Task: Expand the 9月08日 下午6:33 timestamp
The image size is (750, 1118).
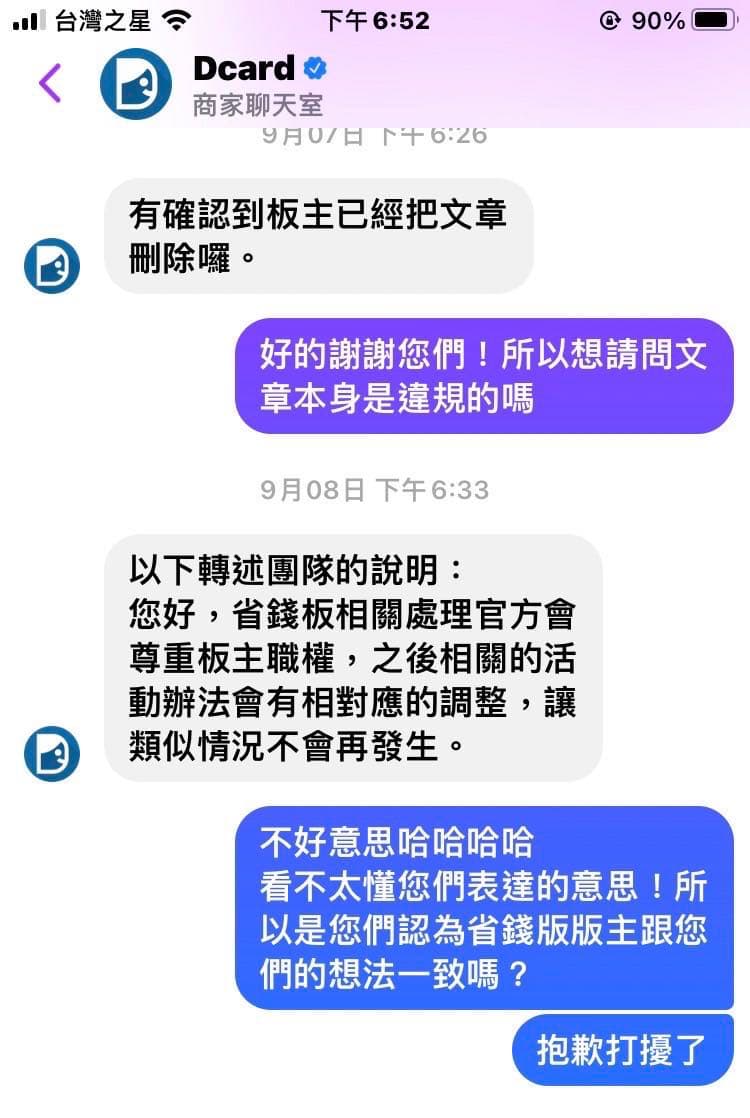Action: tap(375, 490)
